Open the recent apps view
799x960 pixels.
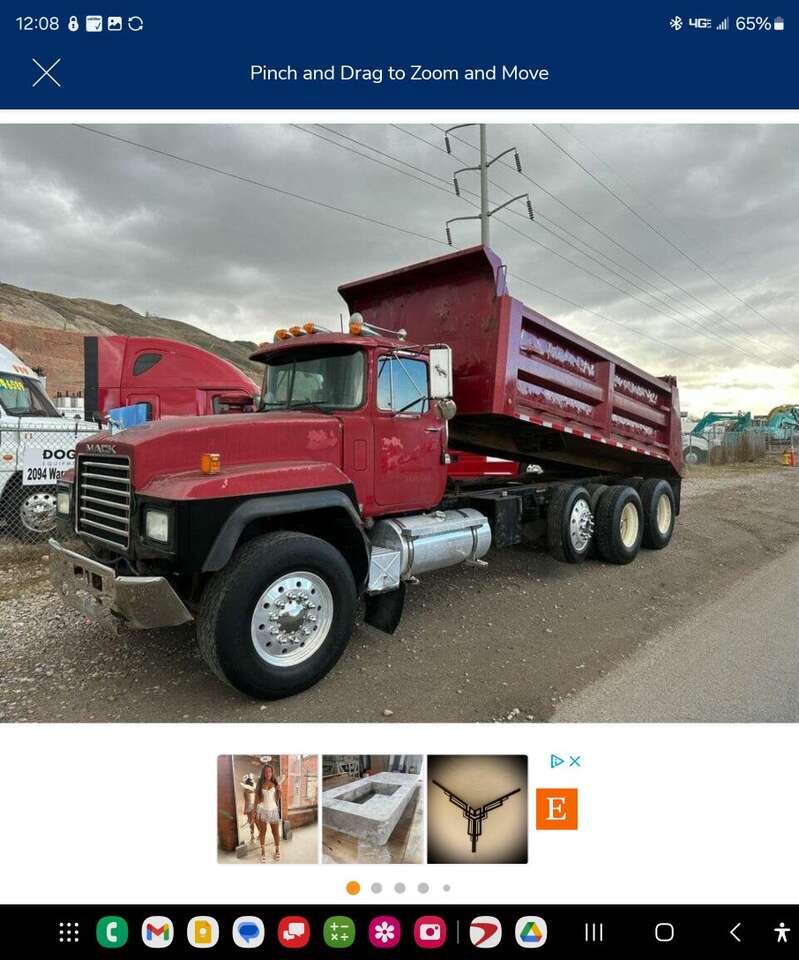click(x=594, y=932)
